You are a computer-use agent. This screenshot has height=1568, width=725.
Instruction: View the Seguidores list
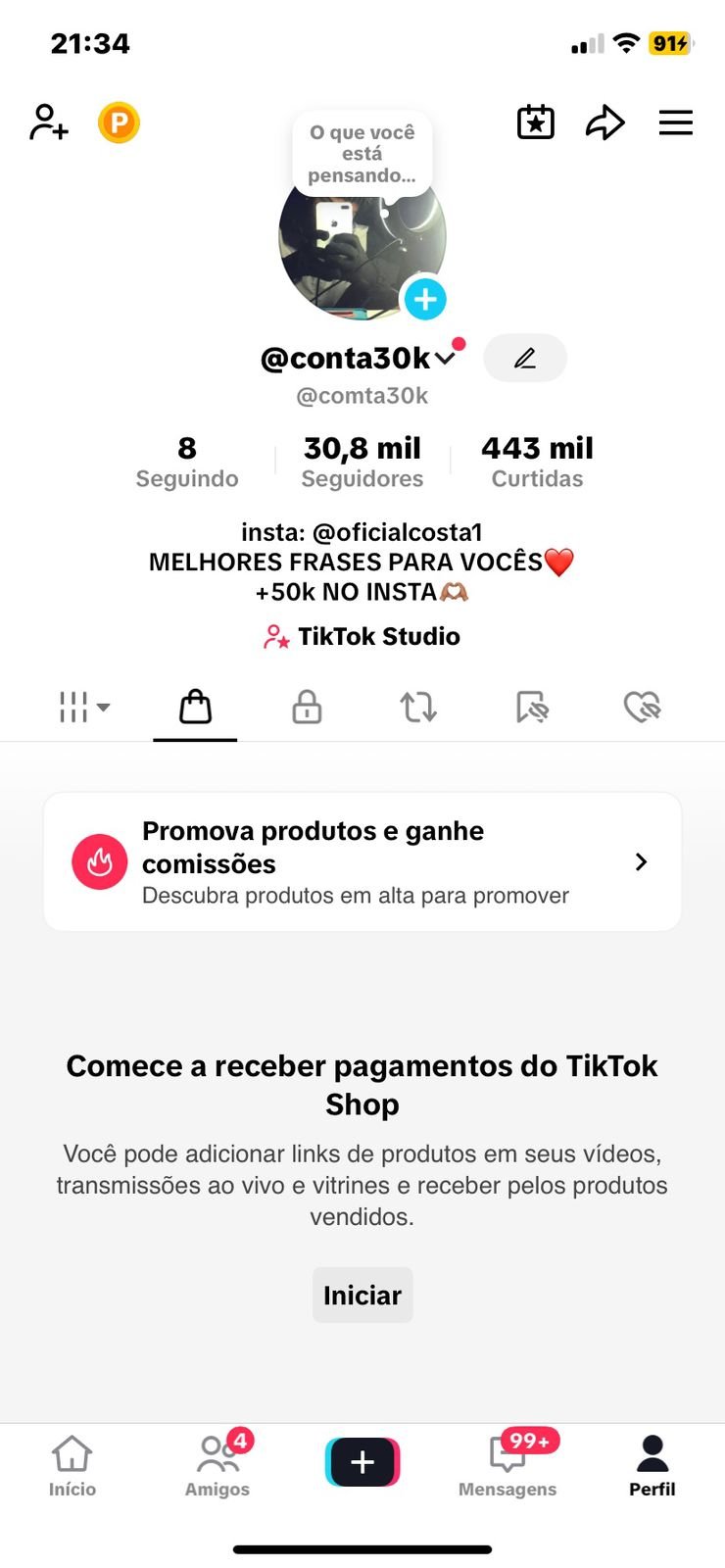(x=362, y=462)
